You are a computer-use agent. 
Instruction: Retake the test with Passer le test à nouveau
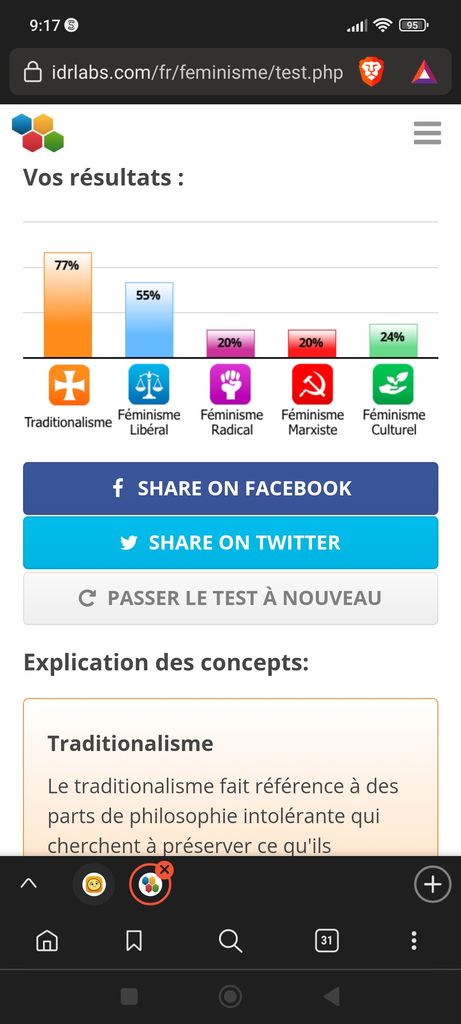coord(230,598)
